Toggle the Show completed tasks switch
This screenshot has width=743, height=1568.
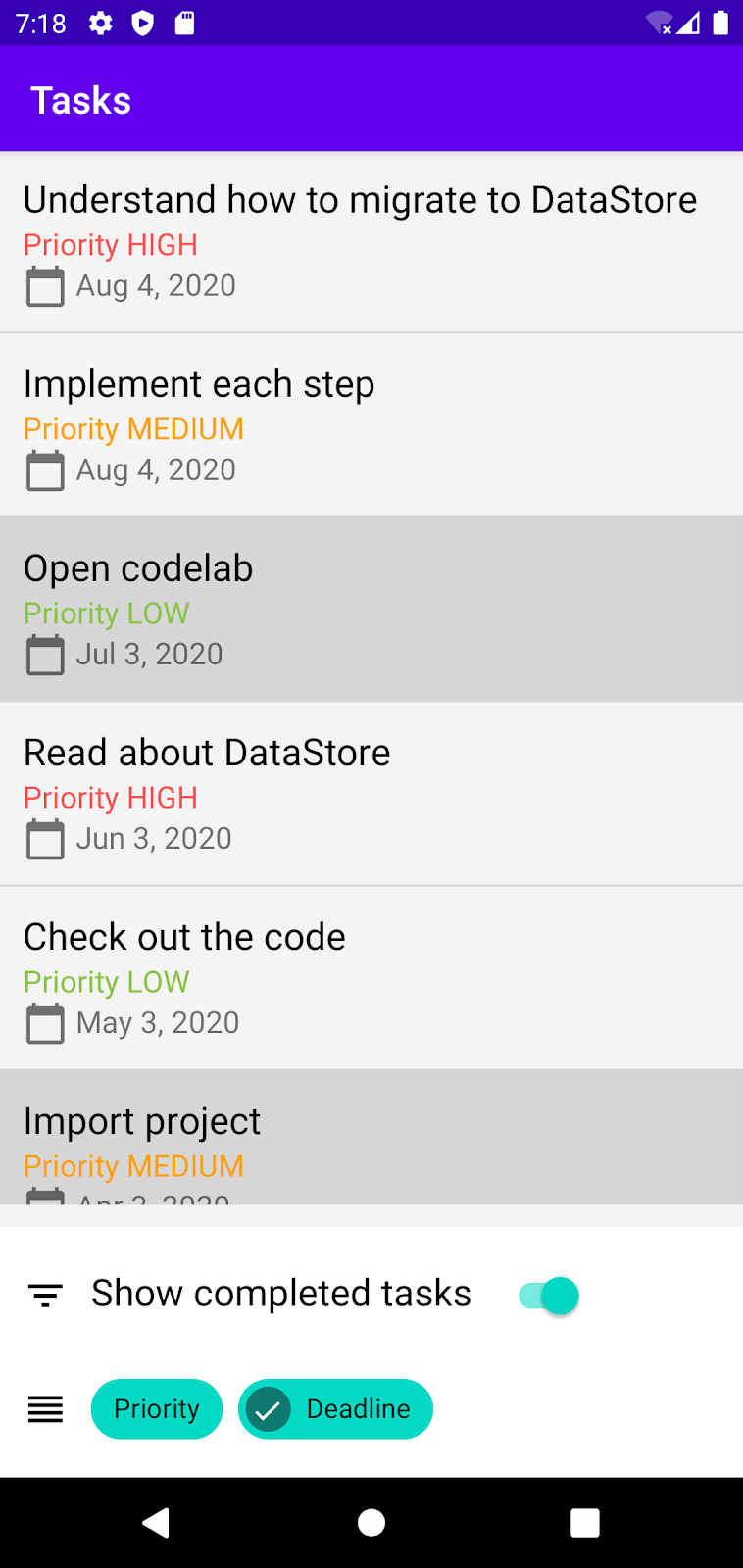[549, 1296]
